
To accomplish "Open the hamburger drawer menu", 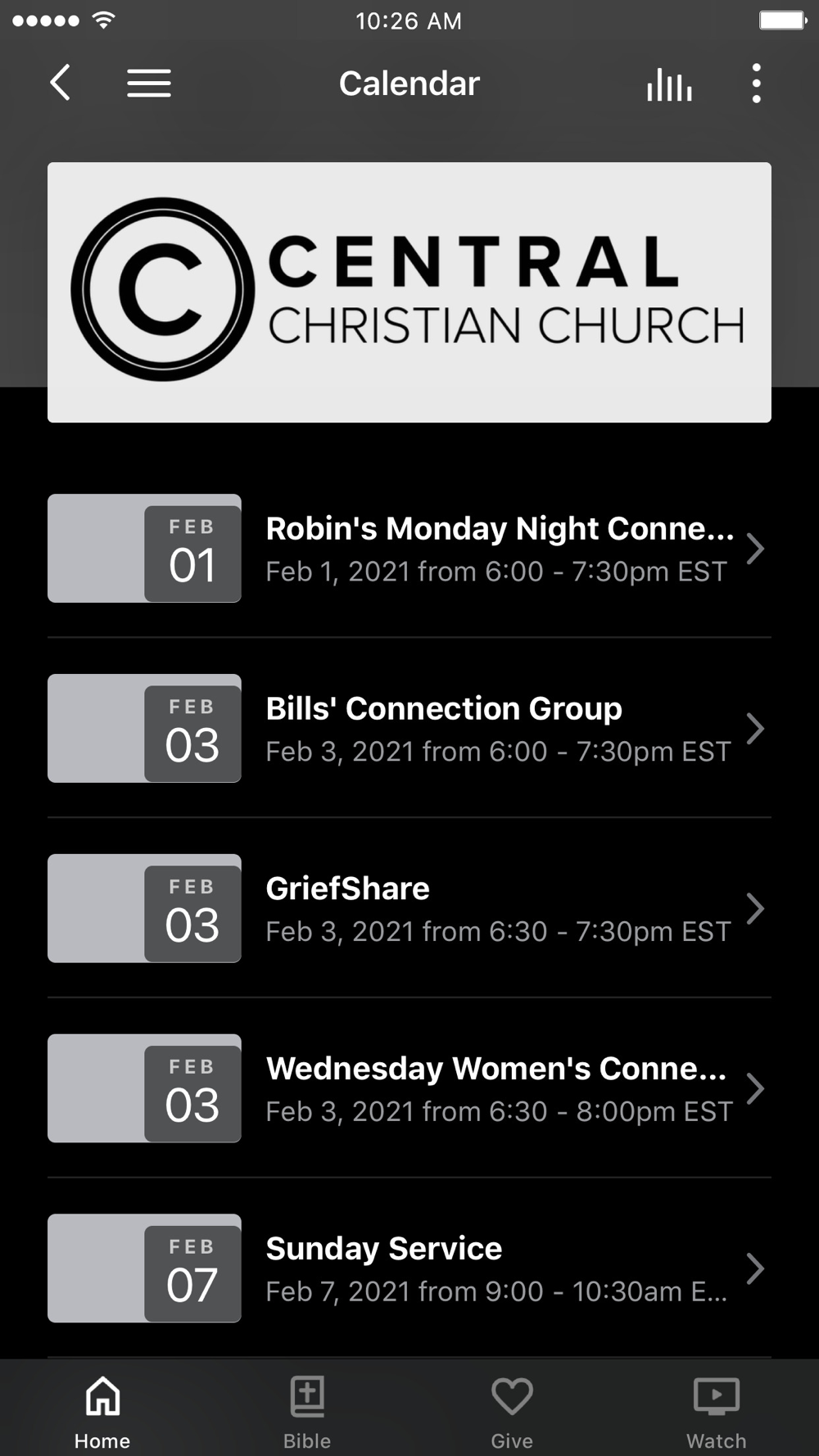I will [x=149, y=83].
